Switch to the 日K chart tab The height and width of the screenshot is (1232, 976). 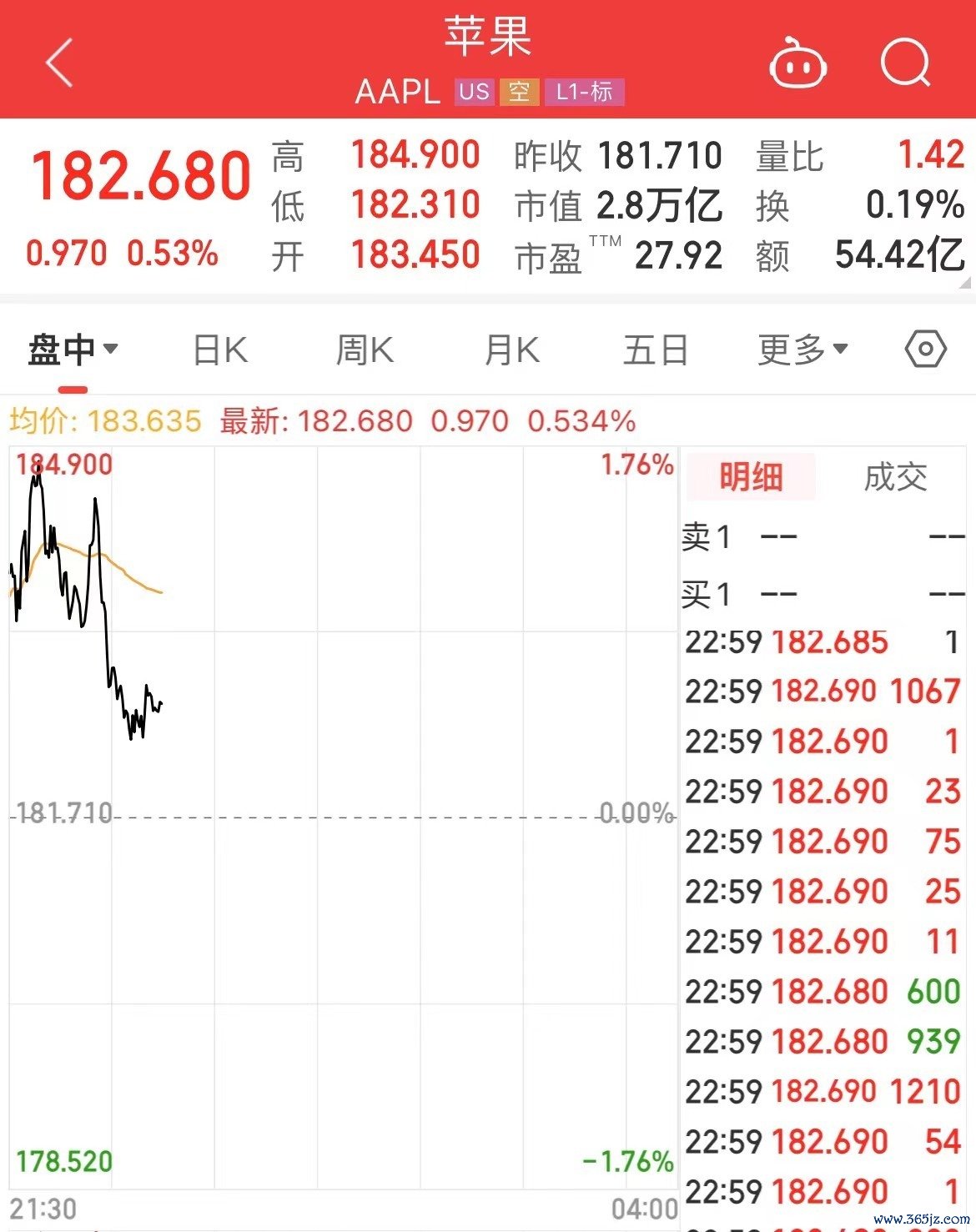tap(220, 349)
